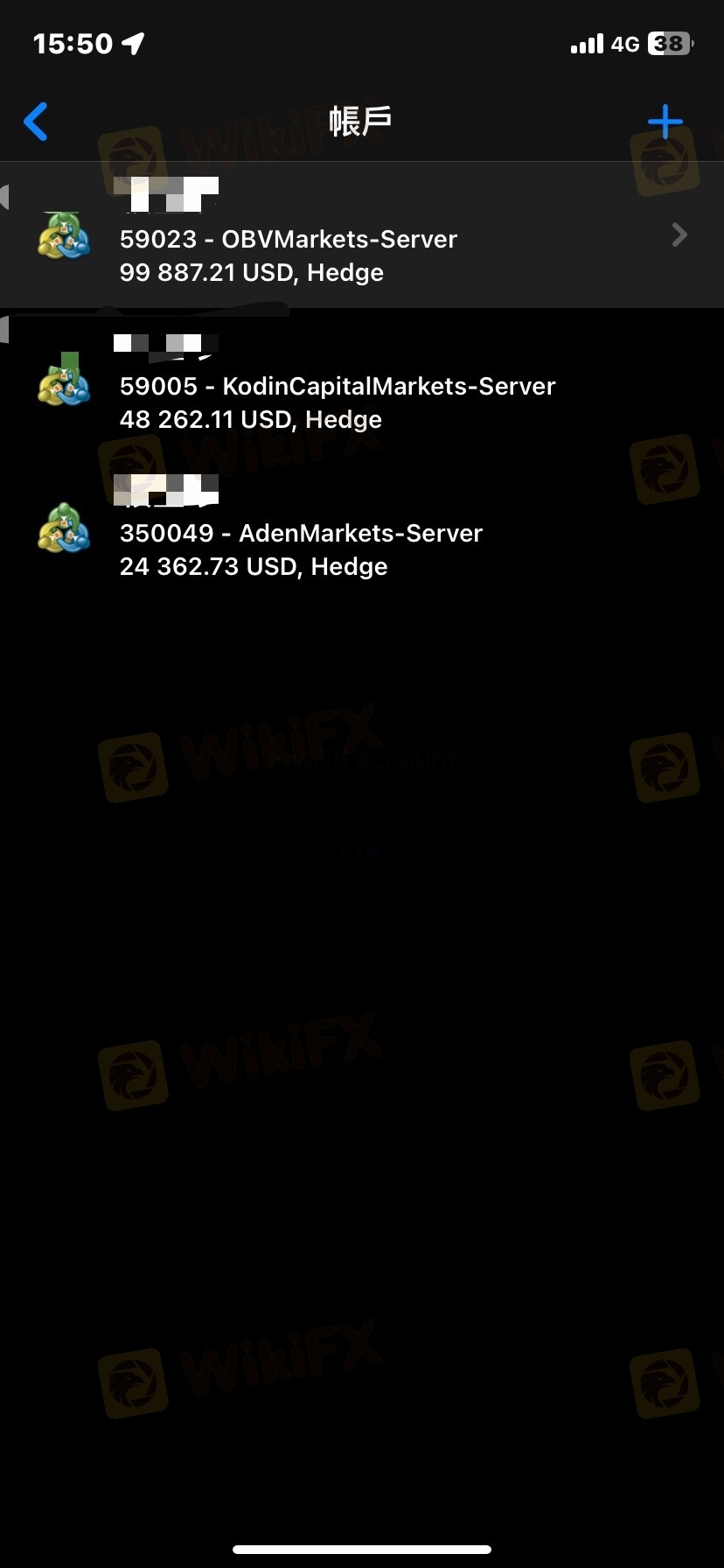This screenshot has height=1568, width=724.
Task: Go back using the blue arrow
Action: (36, 122)
